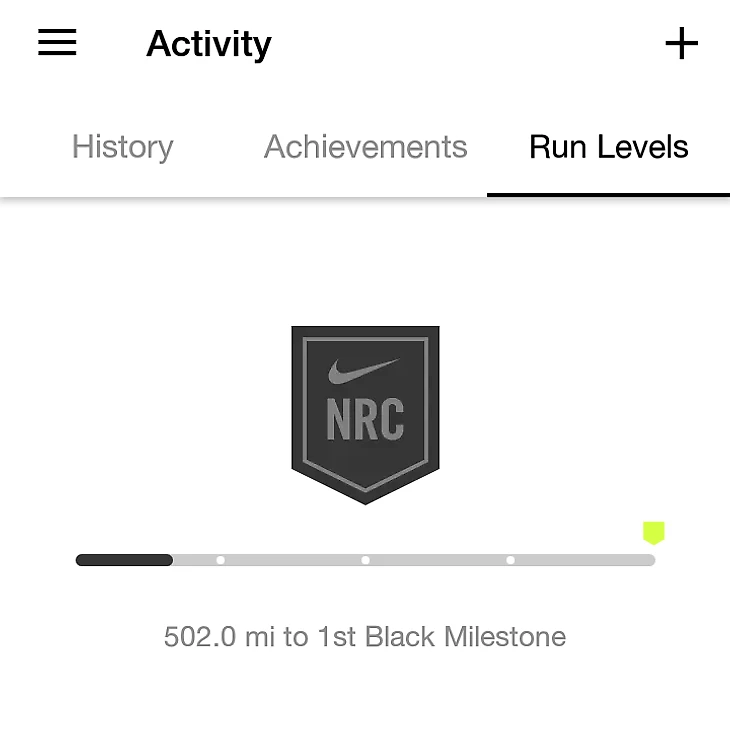Open the Achievements tab
Image resolution: width=730 pixels, height=740 pixels.
click(x=365, y=147)
